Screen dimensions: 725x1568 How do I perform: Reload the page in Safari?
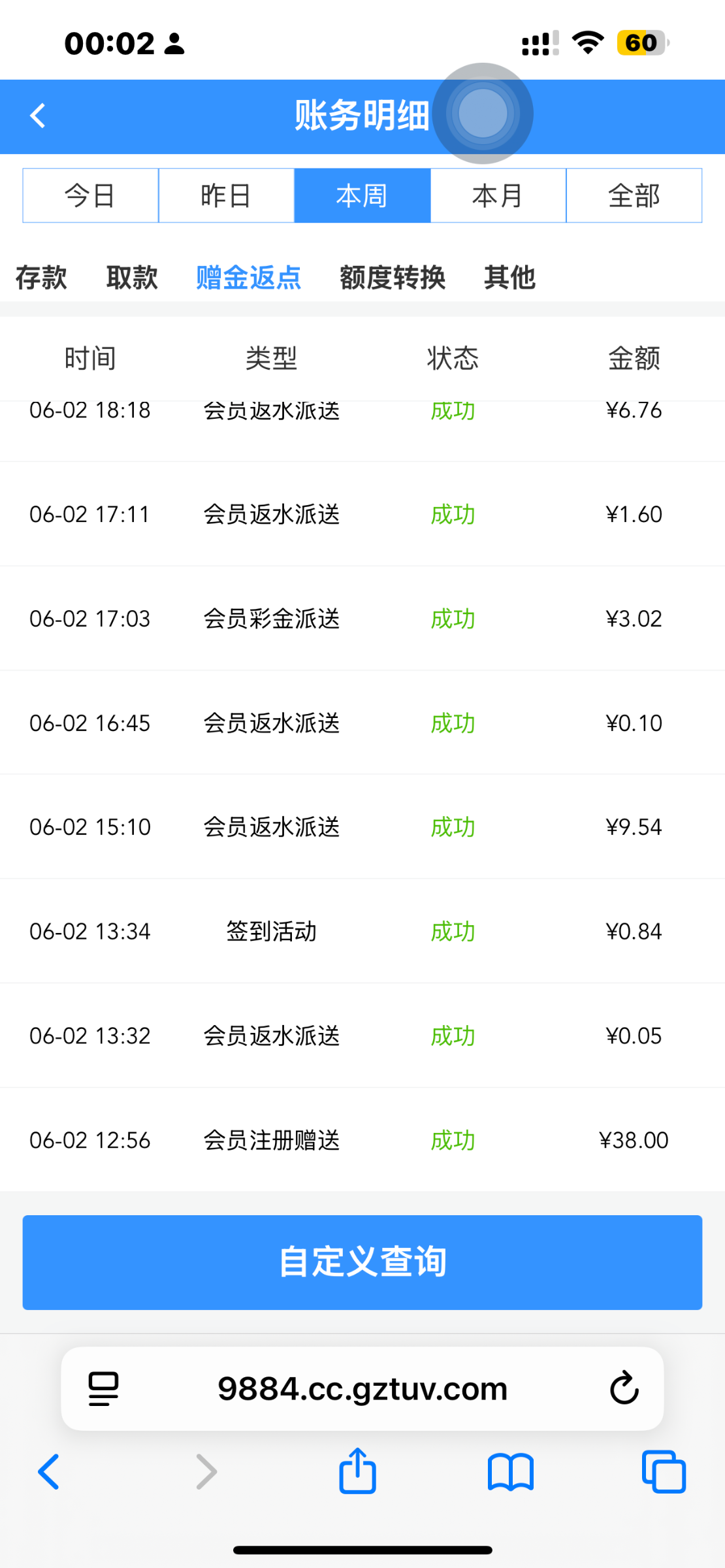click(624, 1388)
